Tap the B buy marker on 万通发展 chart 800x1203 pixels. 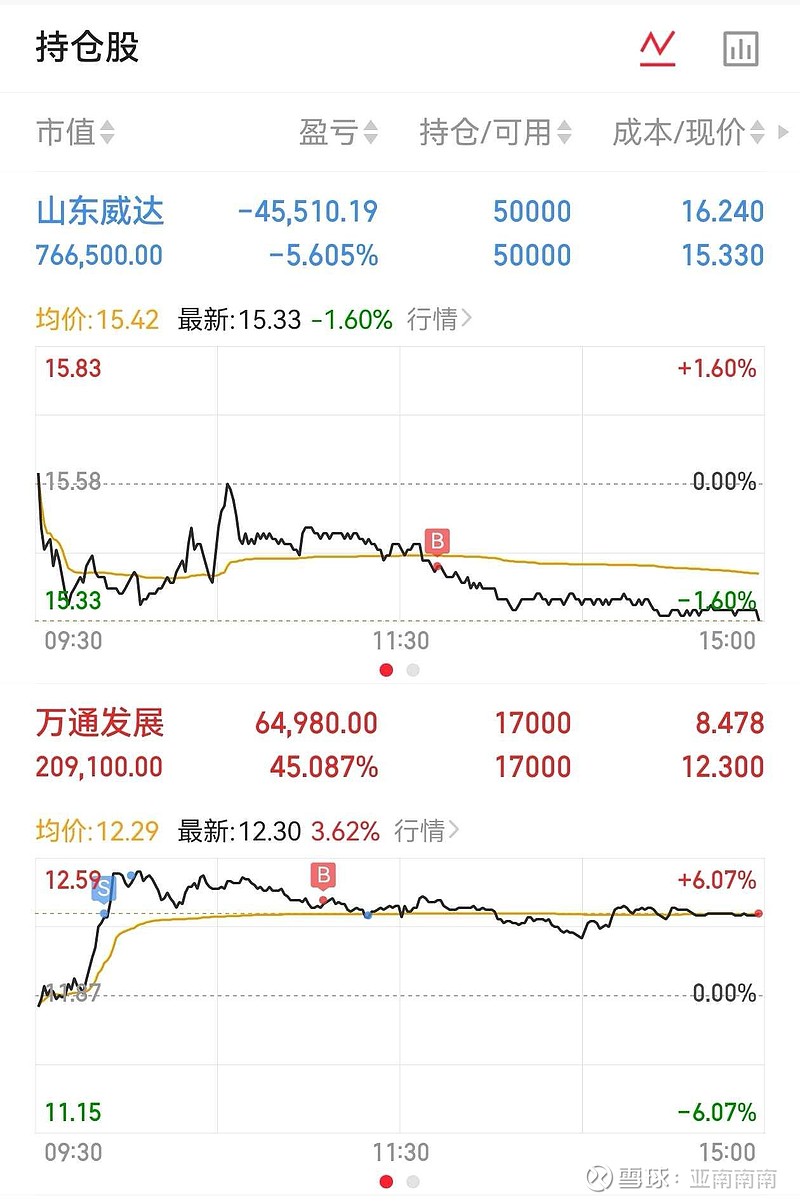point(323,875)
